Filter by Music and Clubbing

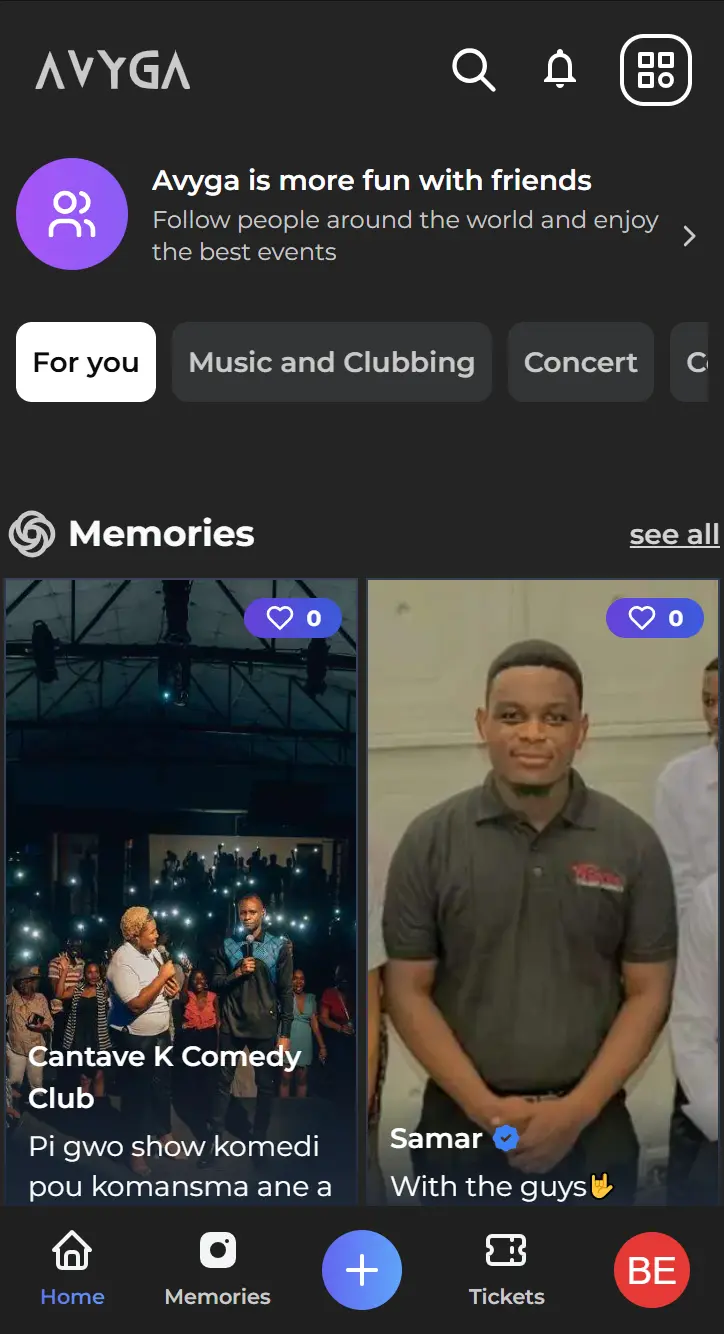point(331,362)
